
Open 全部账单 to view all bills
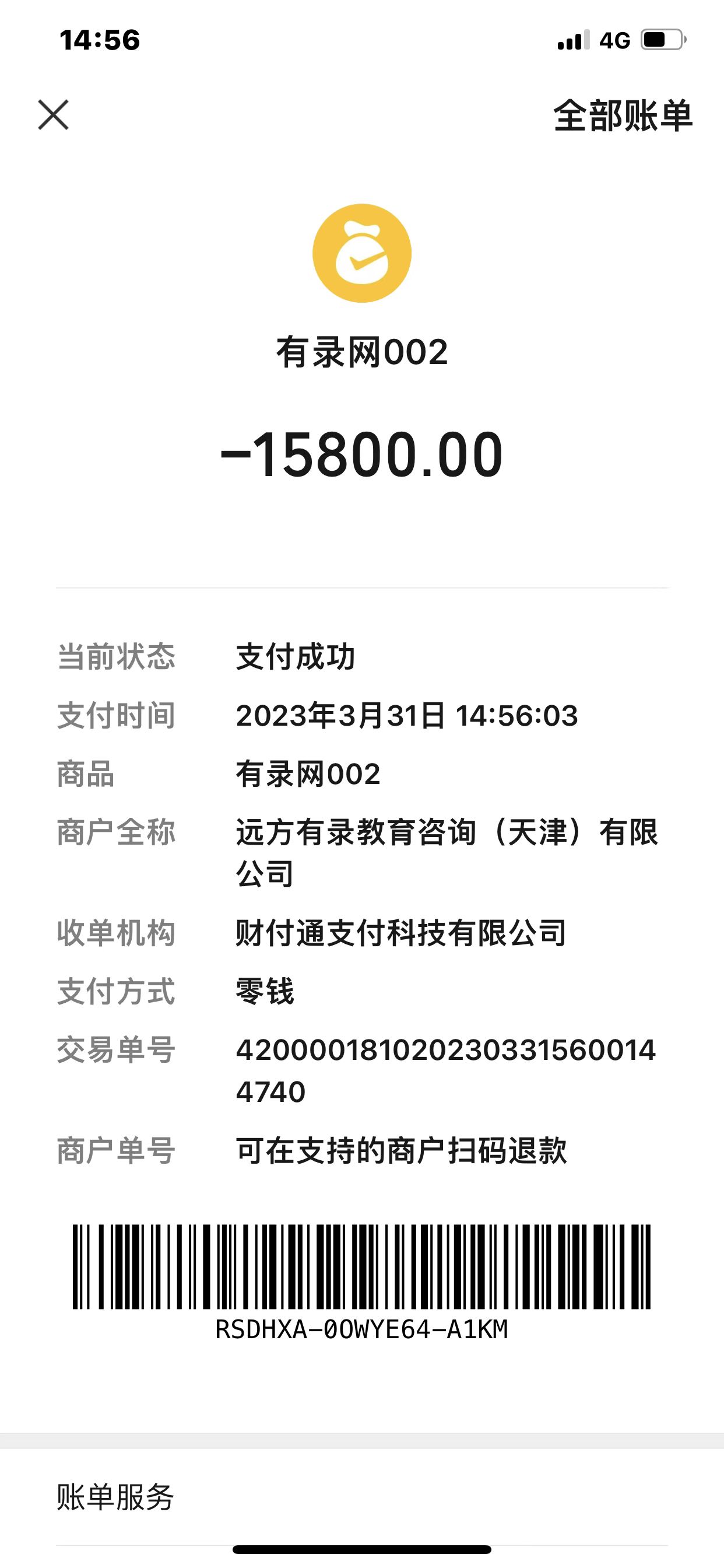click(x=623, y=116)
